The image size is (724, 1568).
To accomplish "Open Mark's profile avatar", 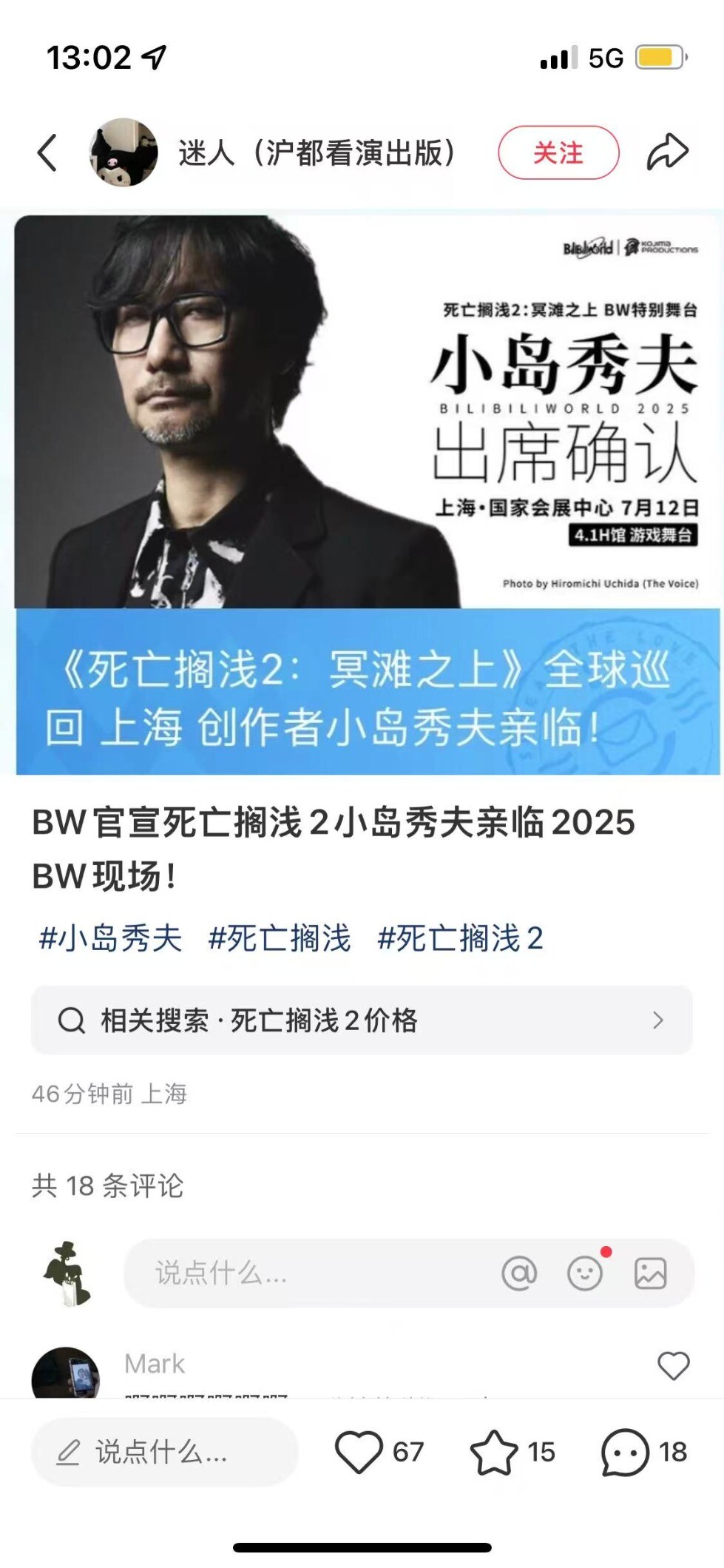I will pyautogui.click(x=65, y=1373).
